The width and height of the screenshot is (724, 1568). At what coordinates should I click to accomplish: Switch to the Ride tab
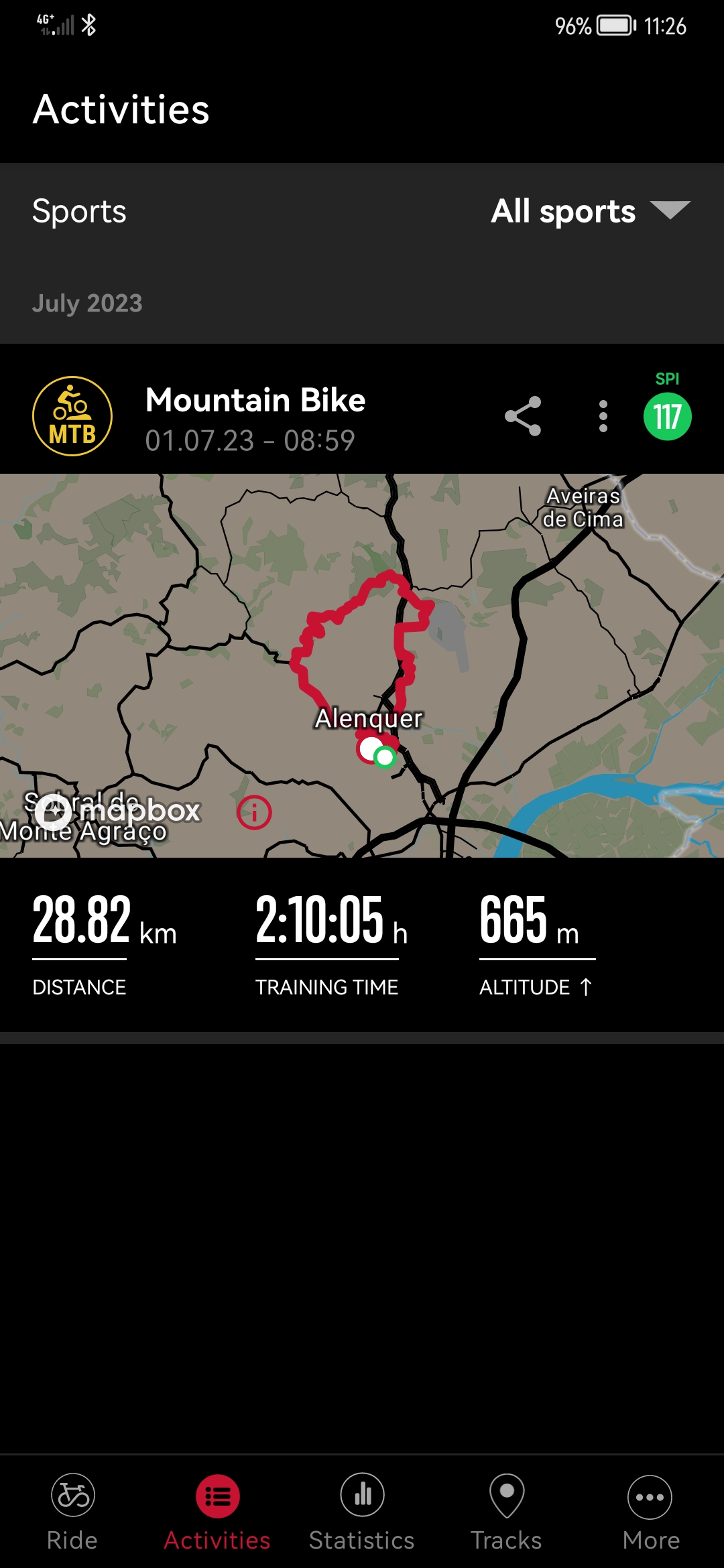tap(72, 1512)
